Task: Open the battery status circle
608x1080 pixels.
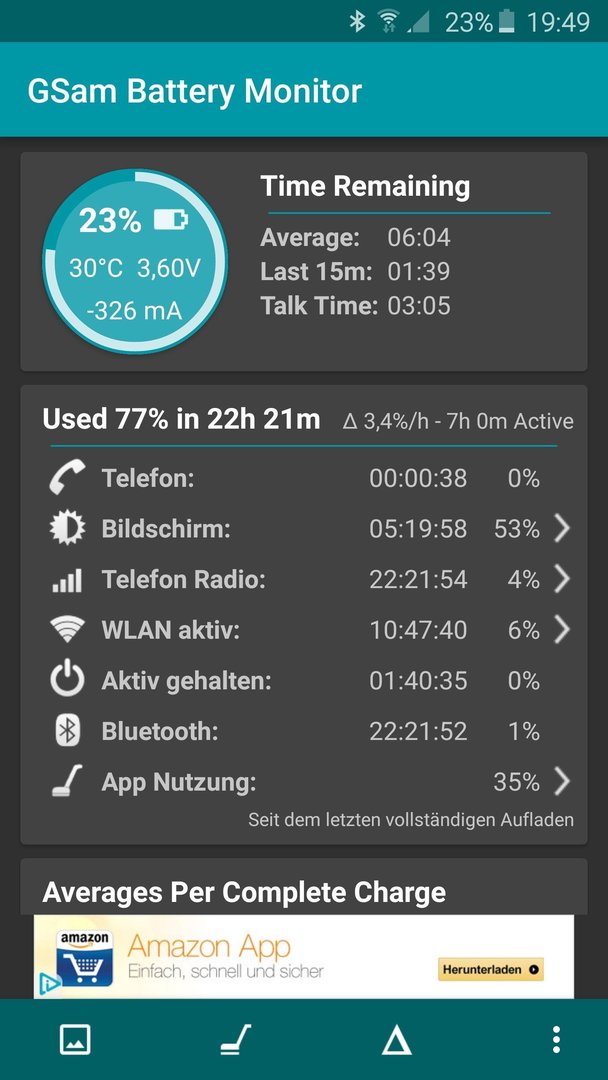Action: point(135,262)
